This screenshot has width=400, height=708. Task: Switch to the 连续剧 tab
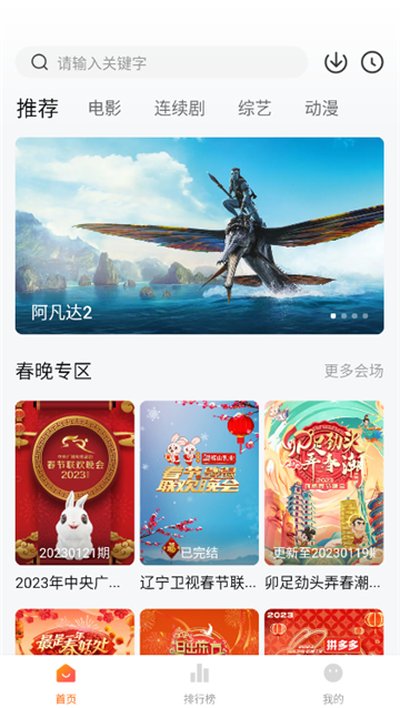click(x=179, y=109)
